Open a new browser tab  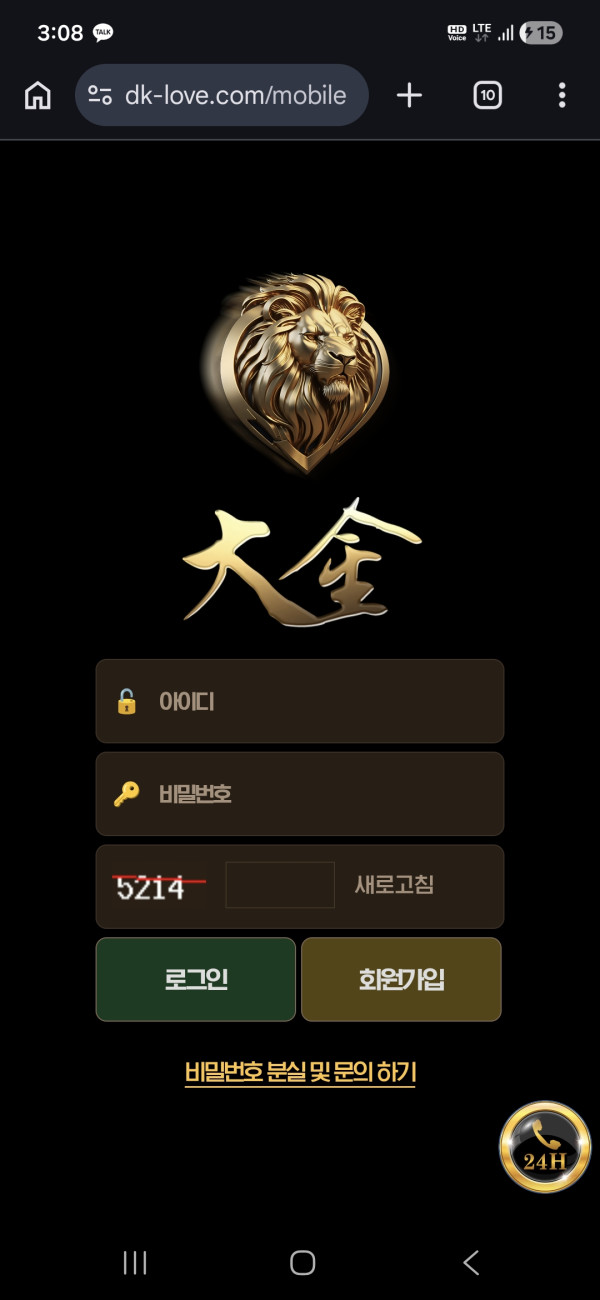pos(409,96)
